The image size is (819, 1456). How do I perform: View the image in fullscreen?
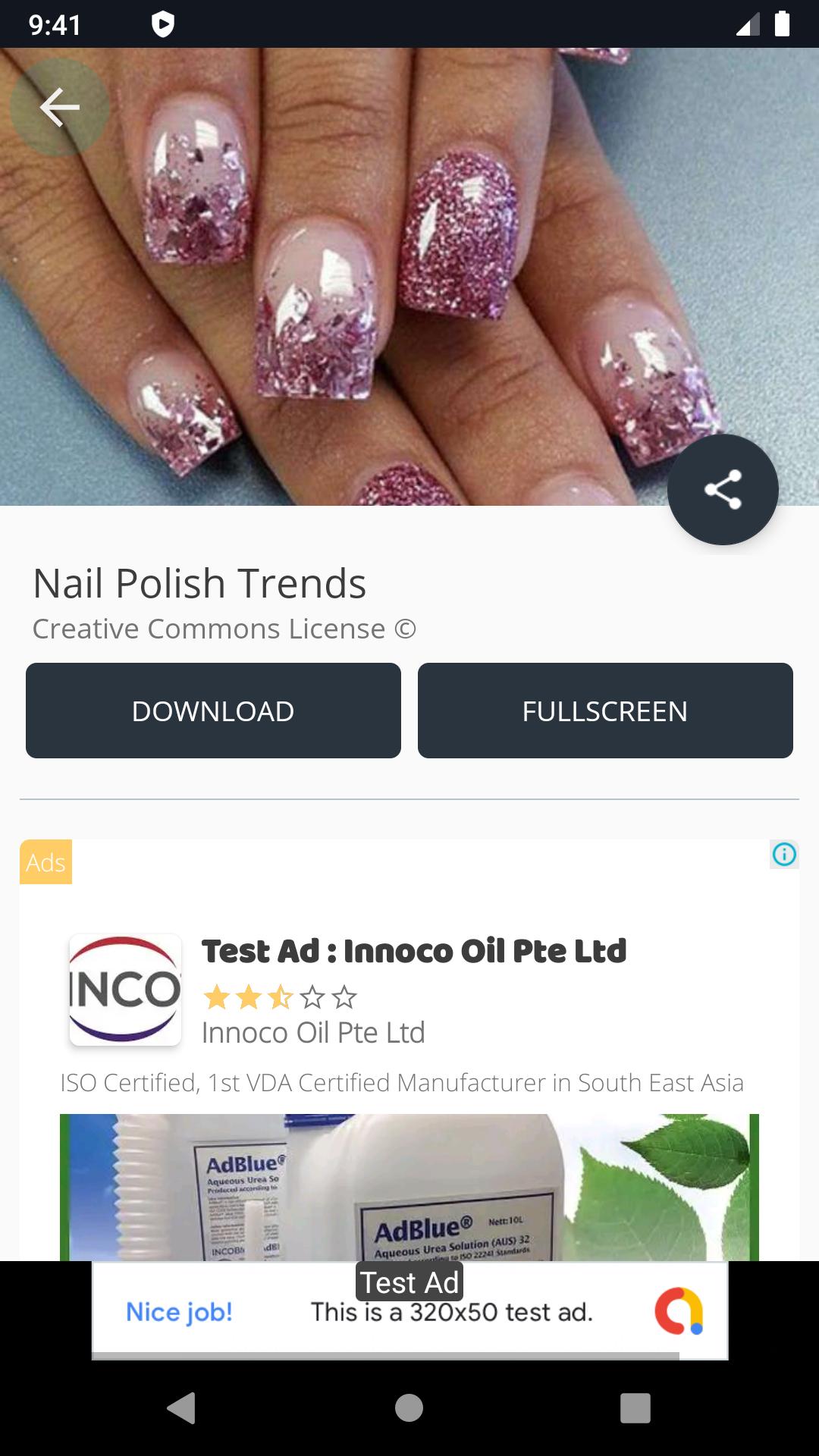pyautogui.click(x=604, y=711)
